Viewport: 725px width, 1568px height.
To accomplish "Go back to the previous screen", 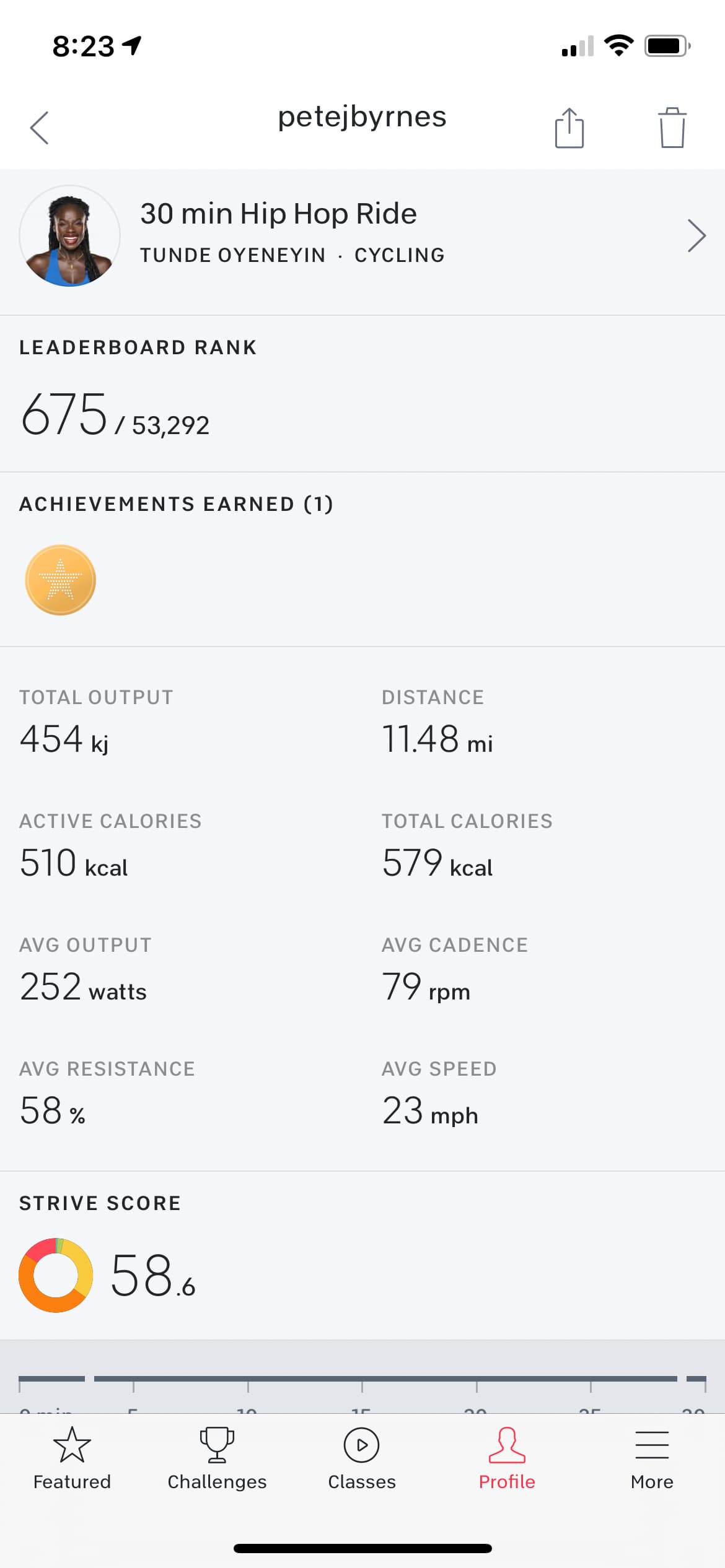I will point(40,128).
